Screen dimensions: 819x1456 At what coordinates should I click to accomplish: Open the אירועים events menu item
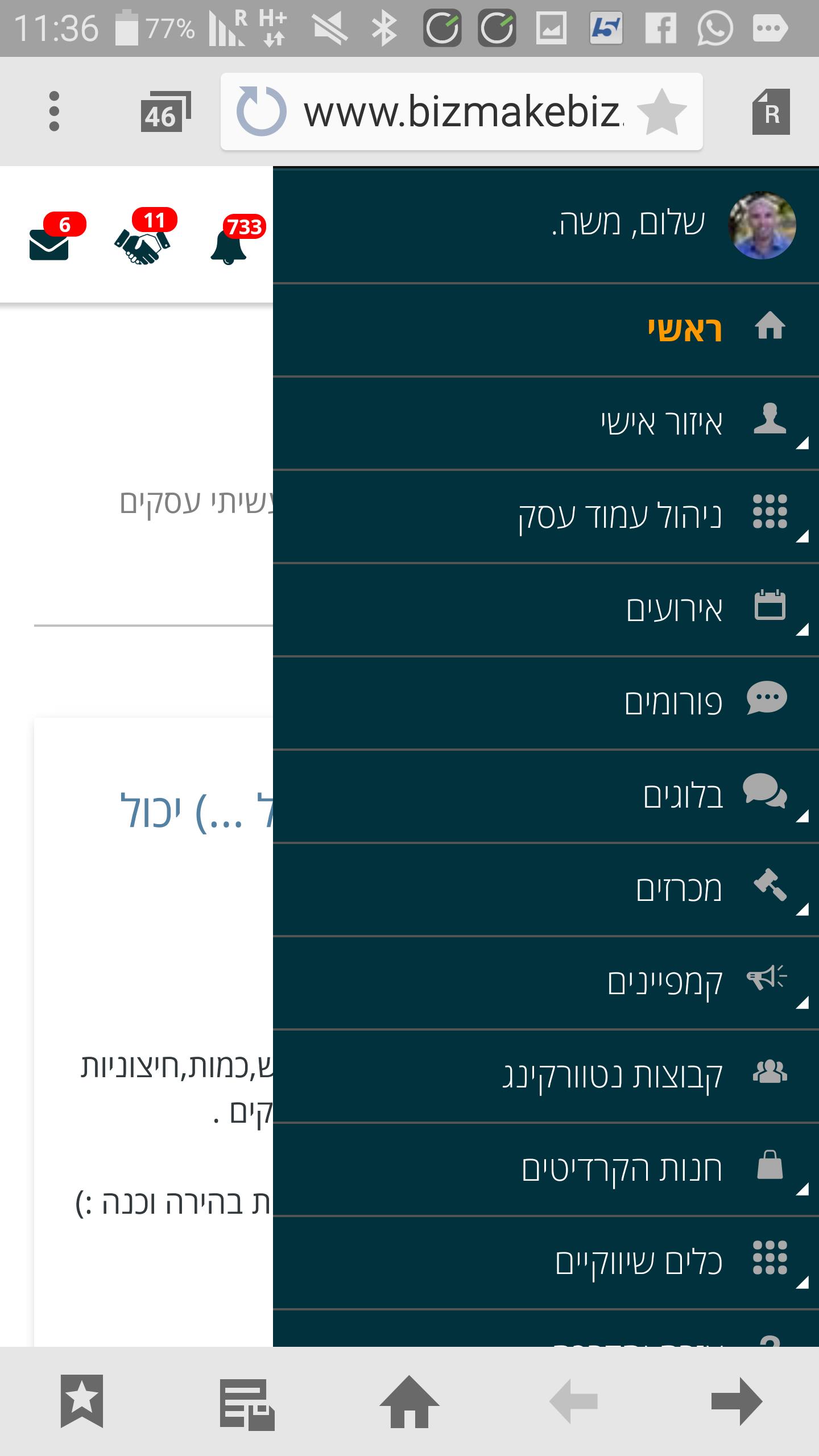546,610
